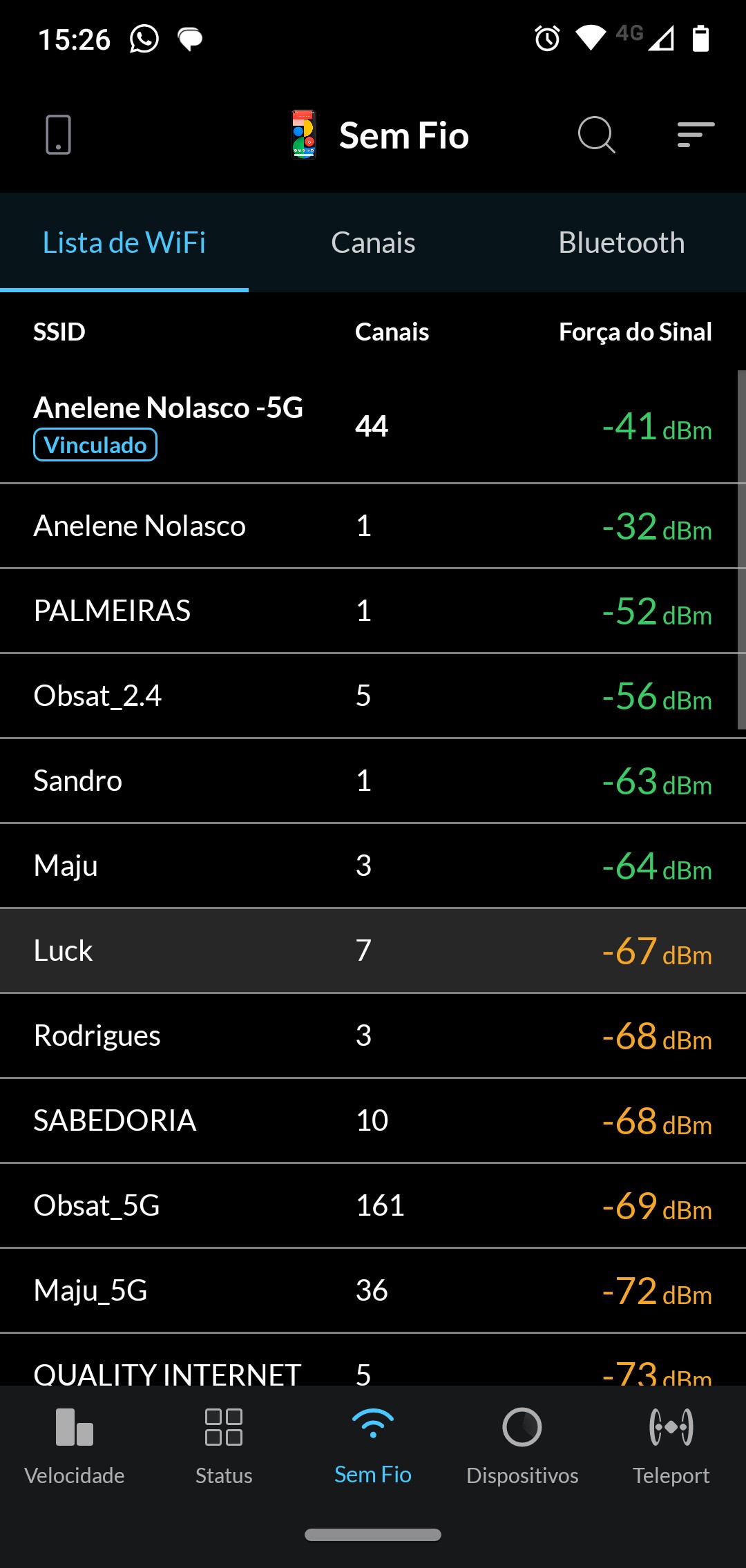Open the SABEDORIA network row
This screenshot has width=746, height=1568.
pyautogui.click(x=373, y=1120)
